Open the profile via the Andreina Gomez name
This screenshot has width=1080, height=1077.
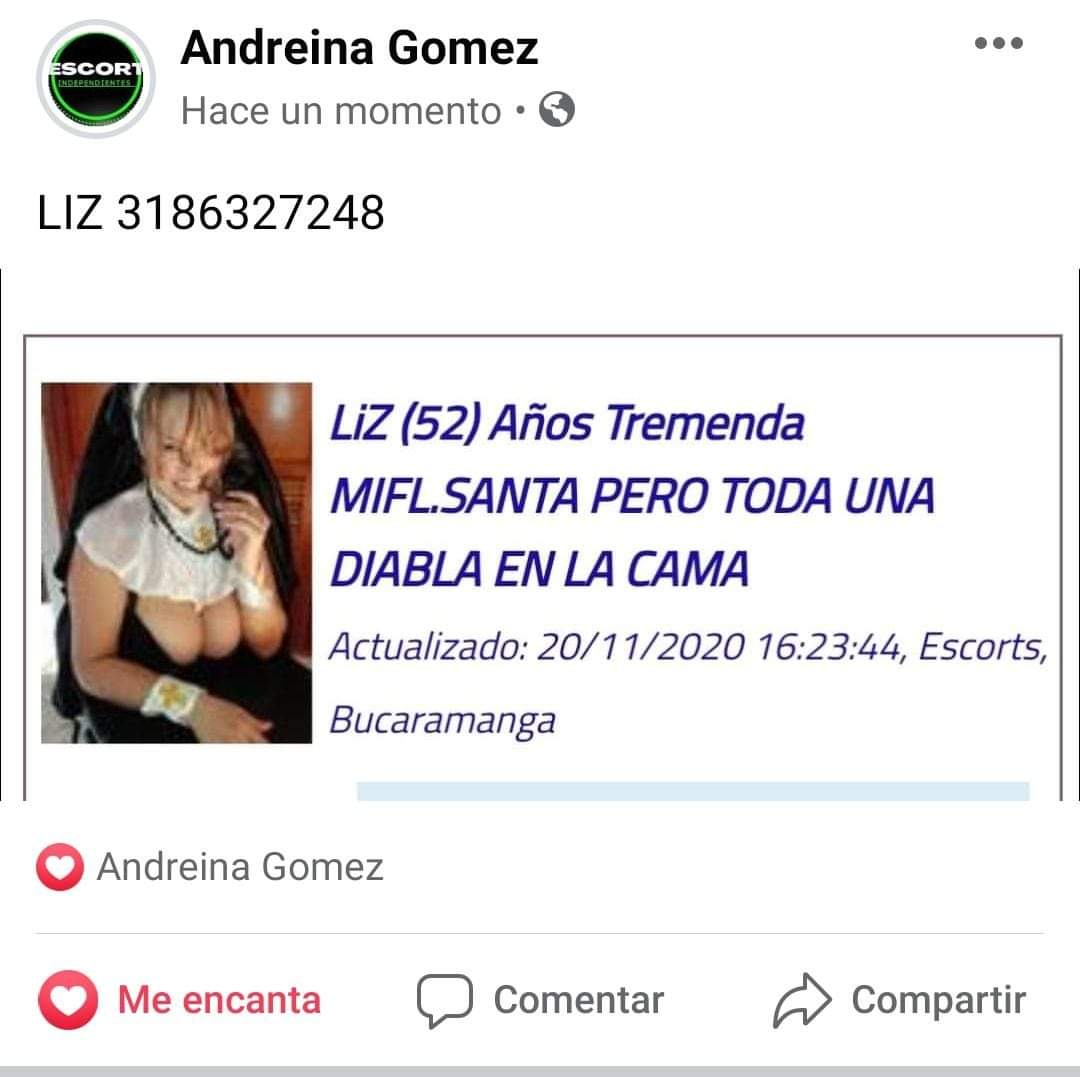(x=359, y=48)
